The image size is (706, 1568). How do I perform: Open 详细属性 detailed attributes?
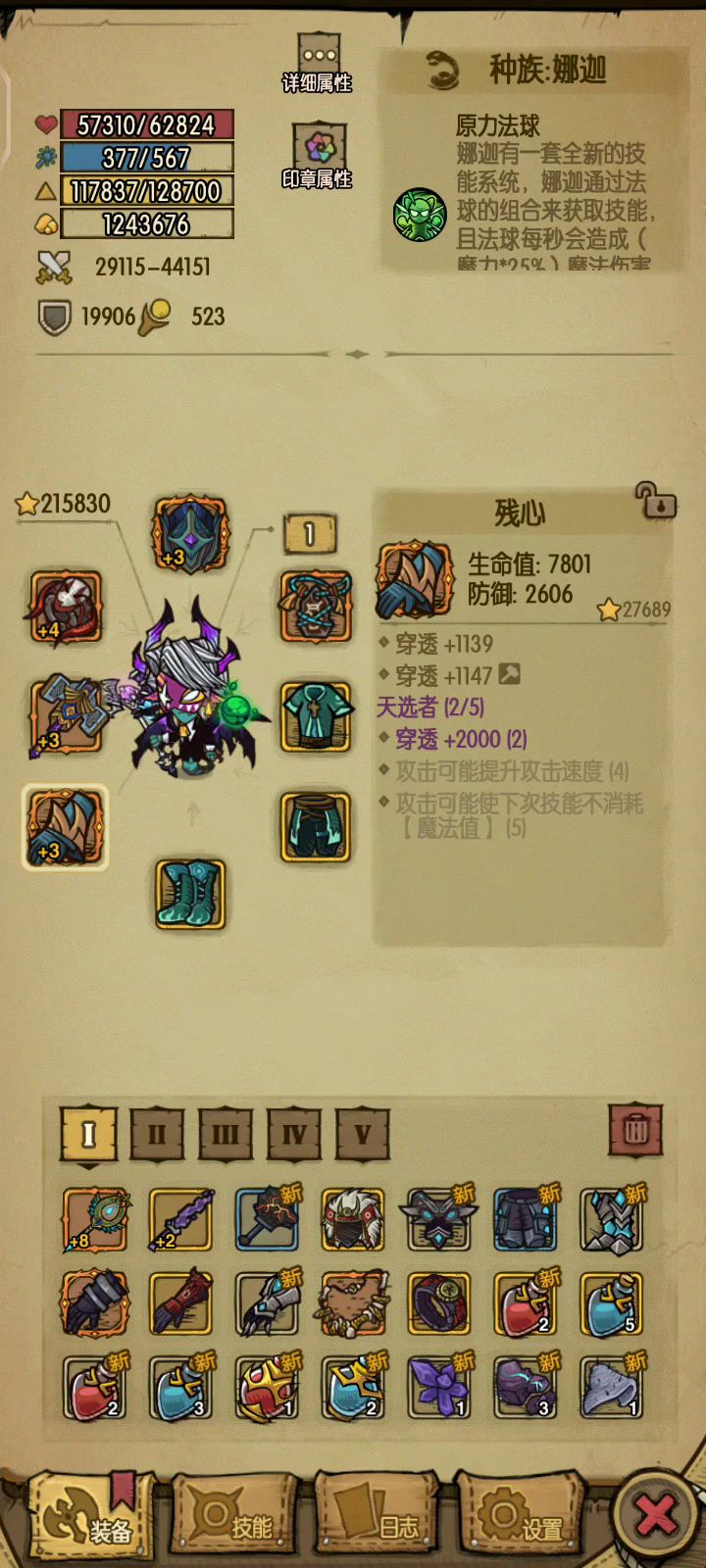point(318,64)
